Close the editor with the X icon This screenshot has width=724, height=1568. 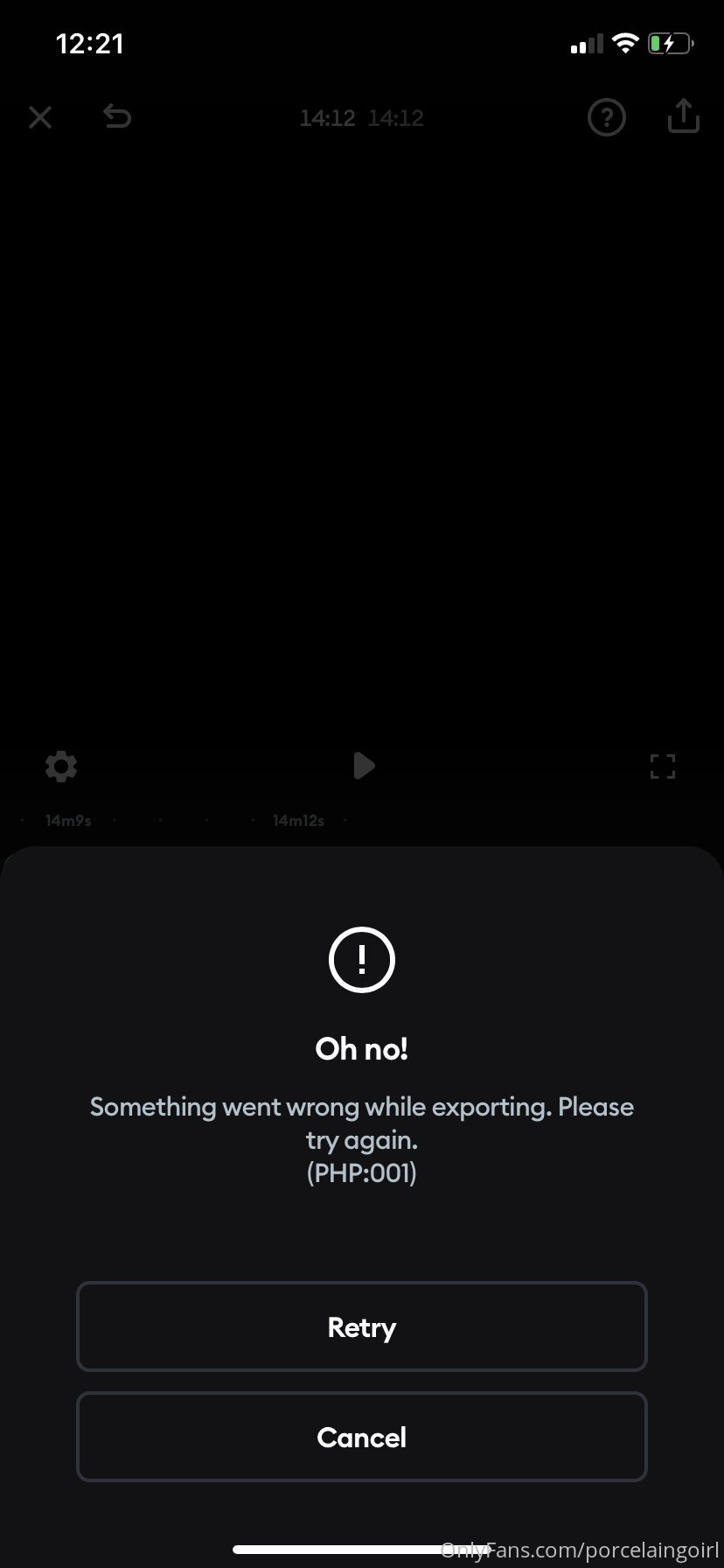(x=40, y=117)
